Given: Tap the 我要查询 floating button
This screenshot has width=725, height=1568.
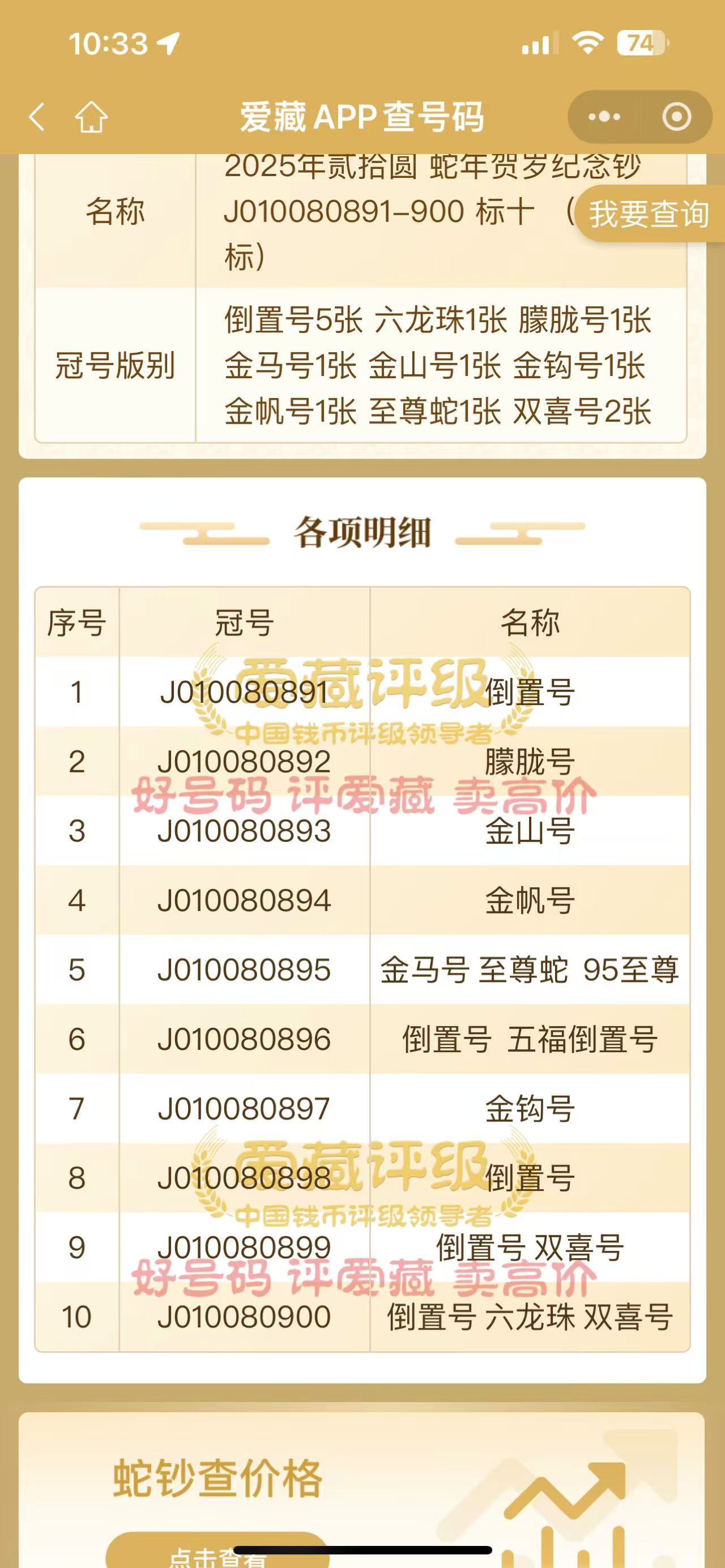Looking at the screenshot, I should click(650, 213).
